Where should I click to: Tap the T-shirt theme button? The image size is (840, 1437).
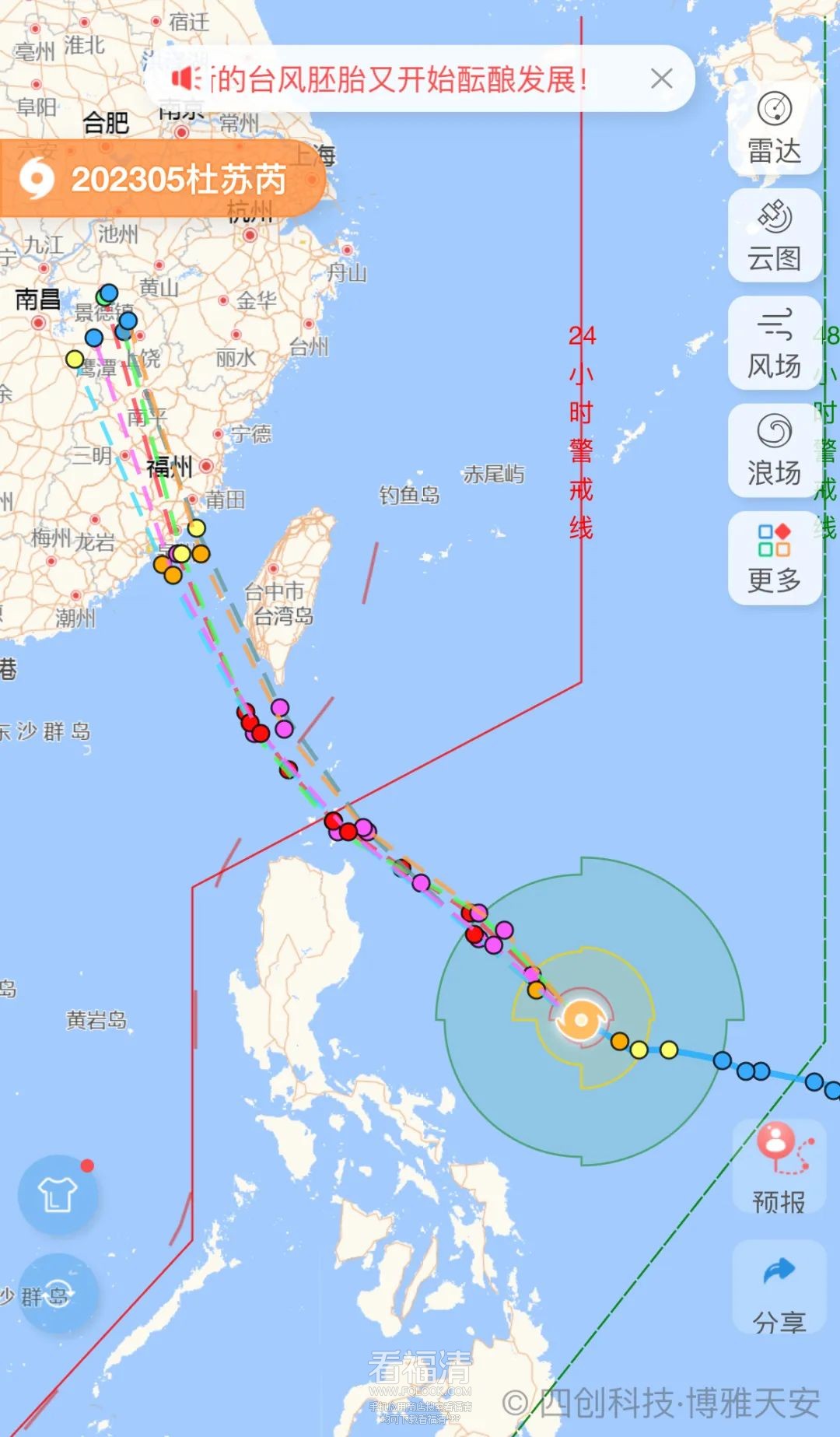[x=58, y=1194]
